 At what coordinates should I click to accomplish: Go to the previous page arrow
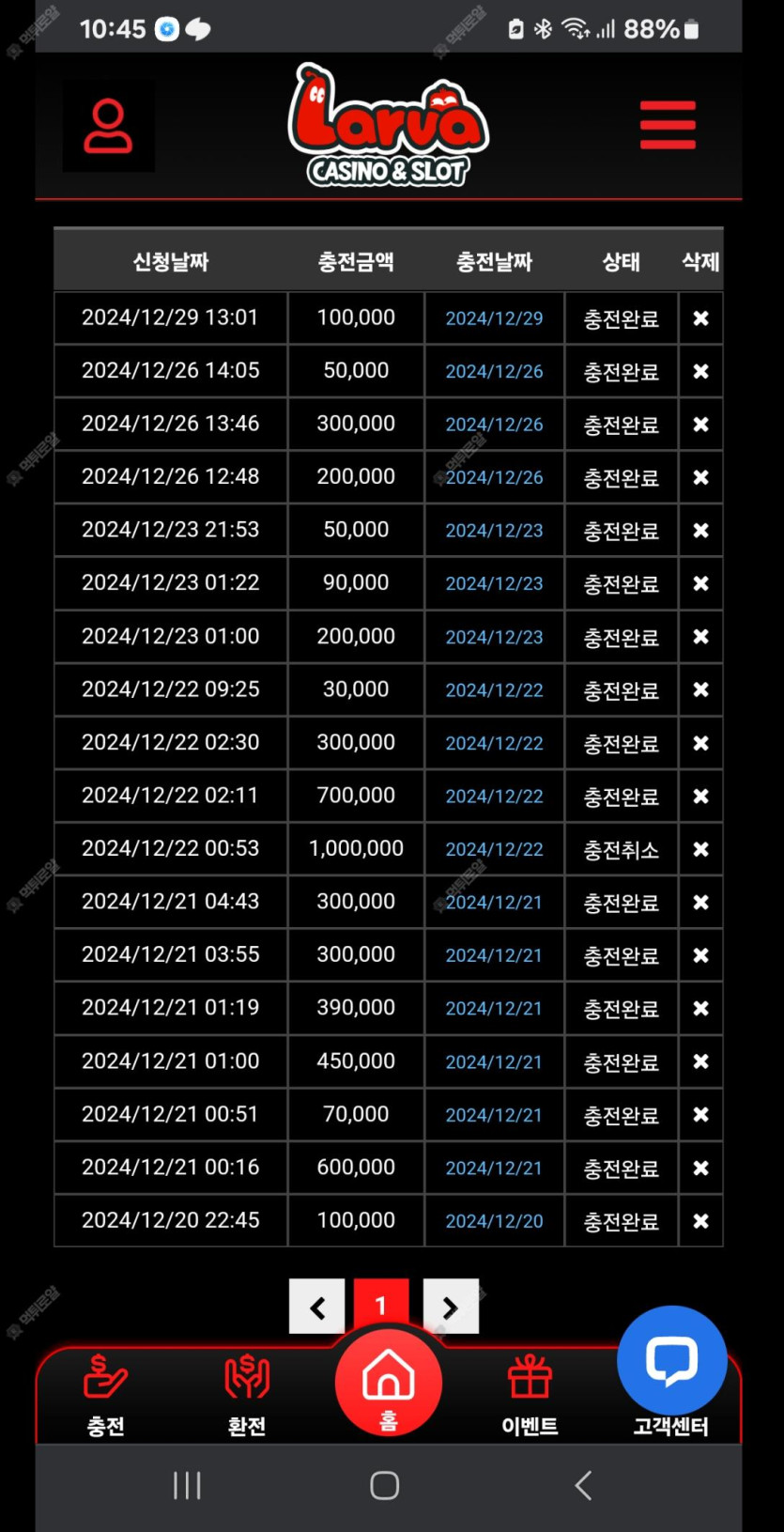(x=316, y=1307)
